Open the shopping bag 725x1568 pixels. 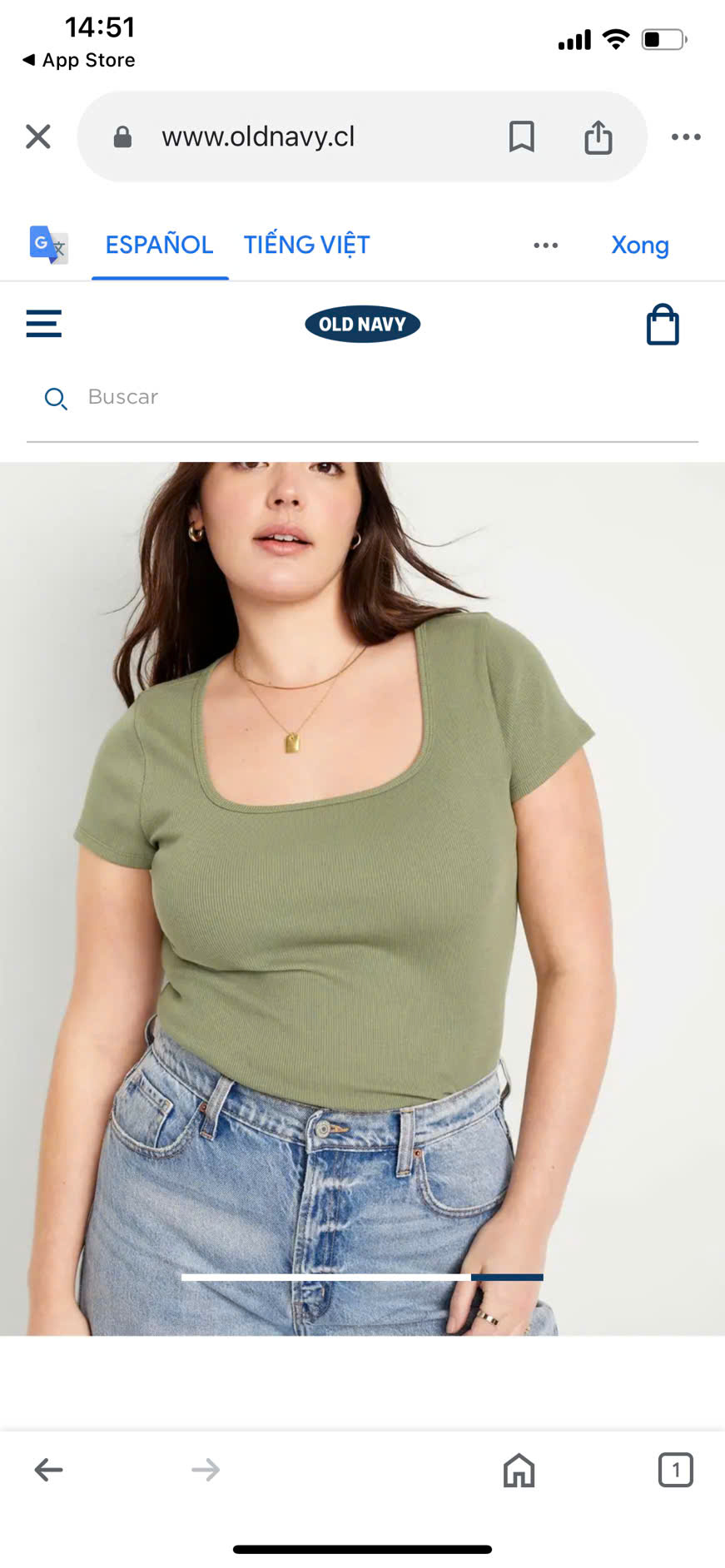[x=663, y=325]
